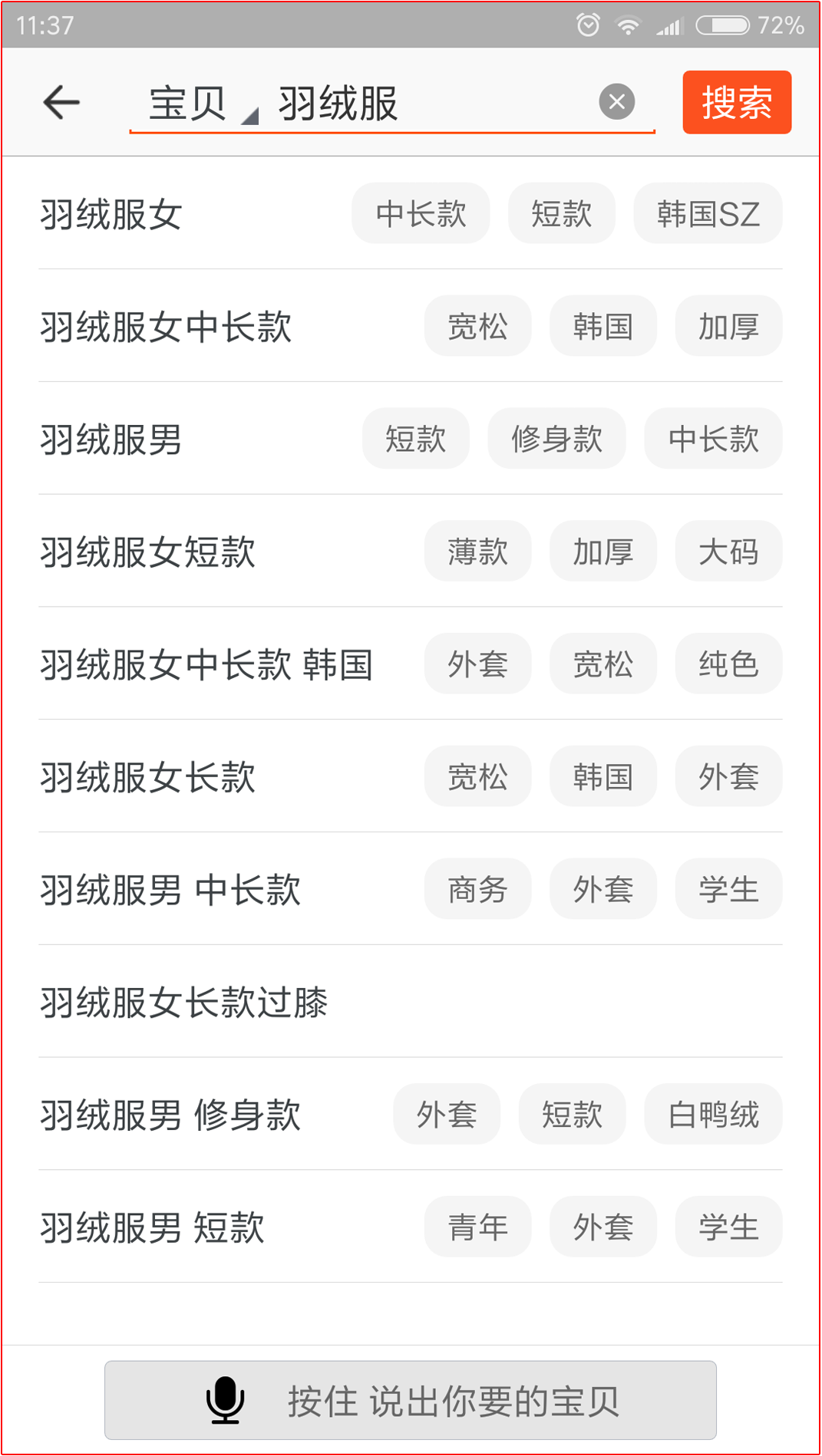Screen dimensions: 822x1456
Task: Open the 羽绒服女长款过膝 suggestion
Action: point(184,1002)
